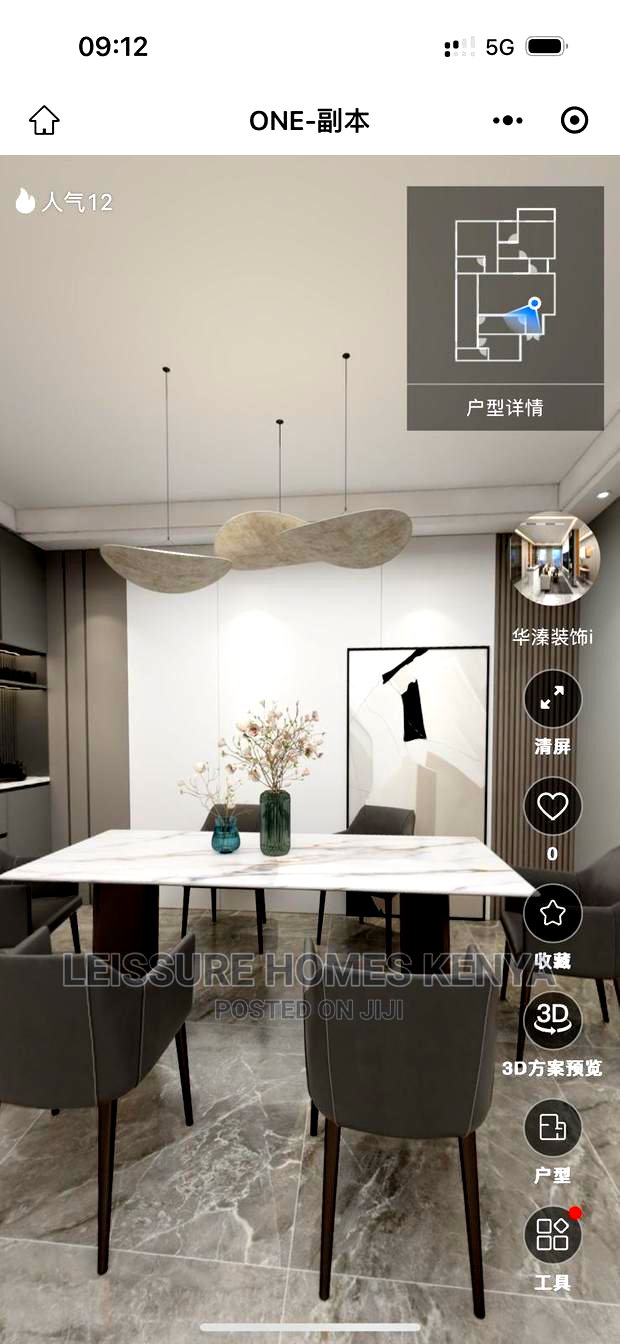
Task: Open 3D方案预览 preview
Action: tap(552, 1020)
